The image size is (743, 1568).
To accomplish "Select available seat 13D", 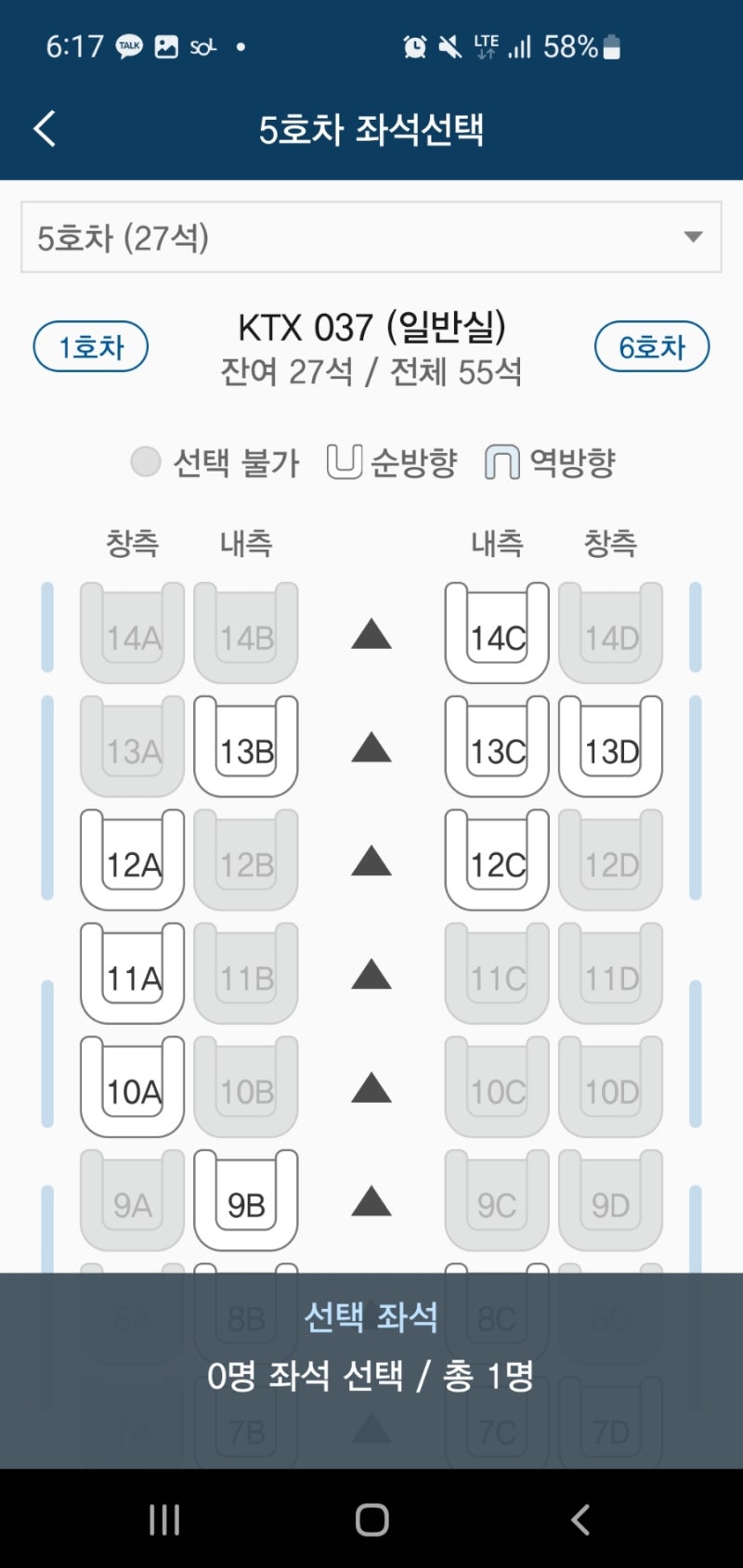I will pyautogui.click(x=610, y=747).
